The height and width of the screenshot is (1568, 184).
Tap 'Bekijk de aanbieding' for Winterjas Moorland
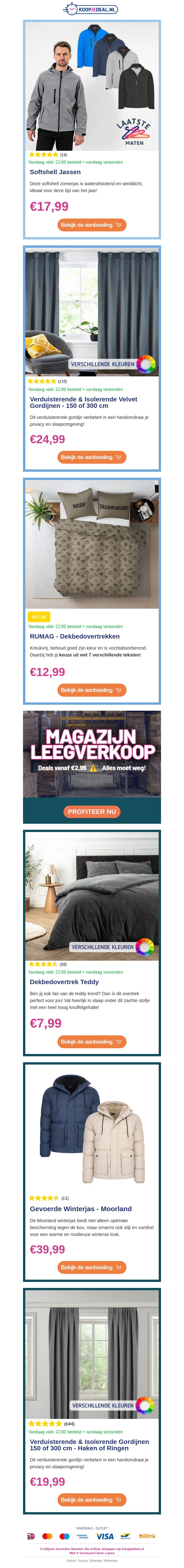[x=91, y=1250]
